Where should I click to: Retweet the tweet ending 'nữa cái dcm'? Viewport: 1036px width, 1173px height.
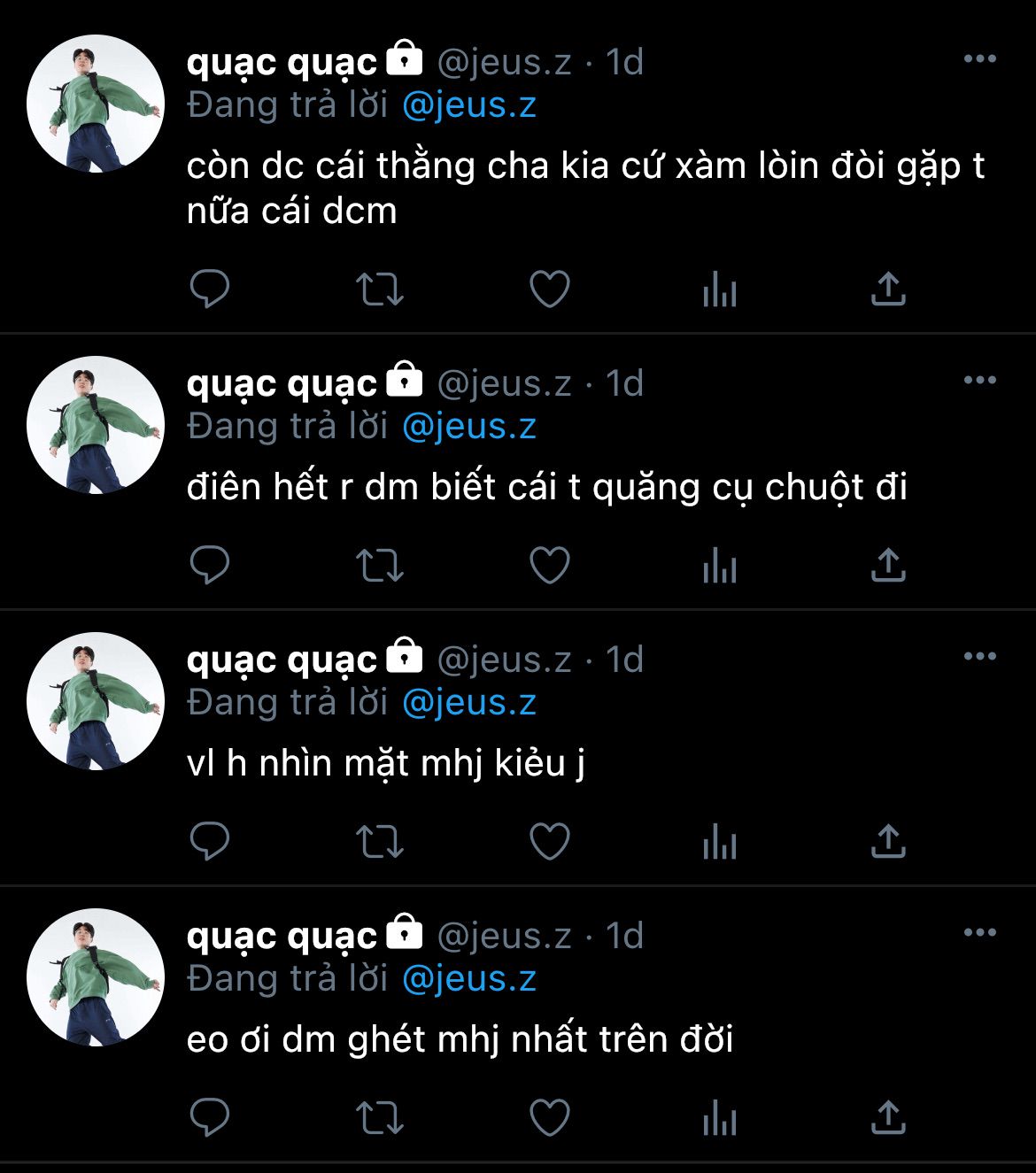point(379,289)
